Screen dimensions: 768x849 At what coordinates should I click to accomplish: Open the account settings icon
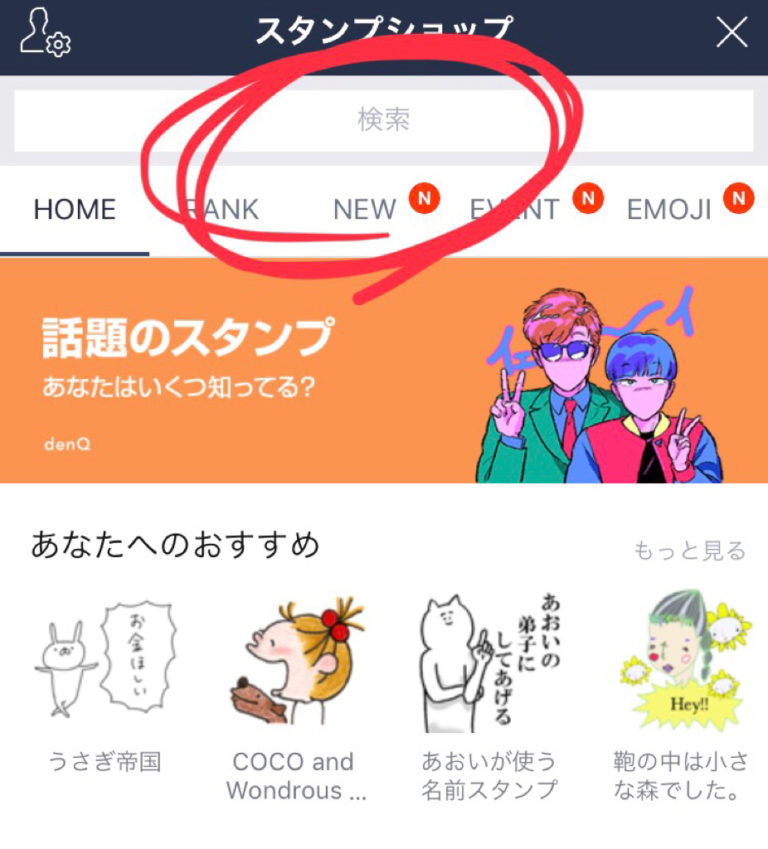45,33
